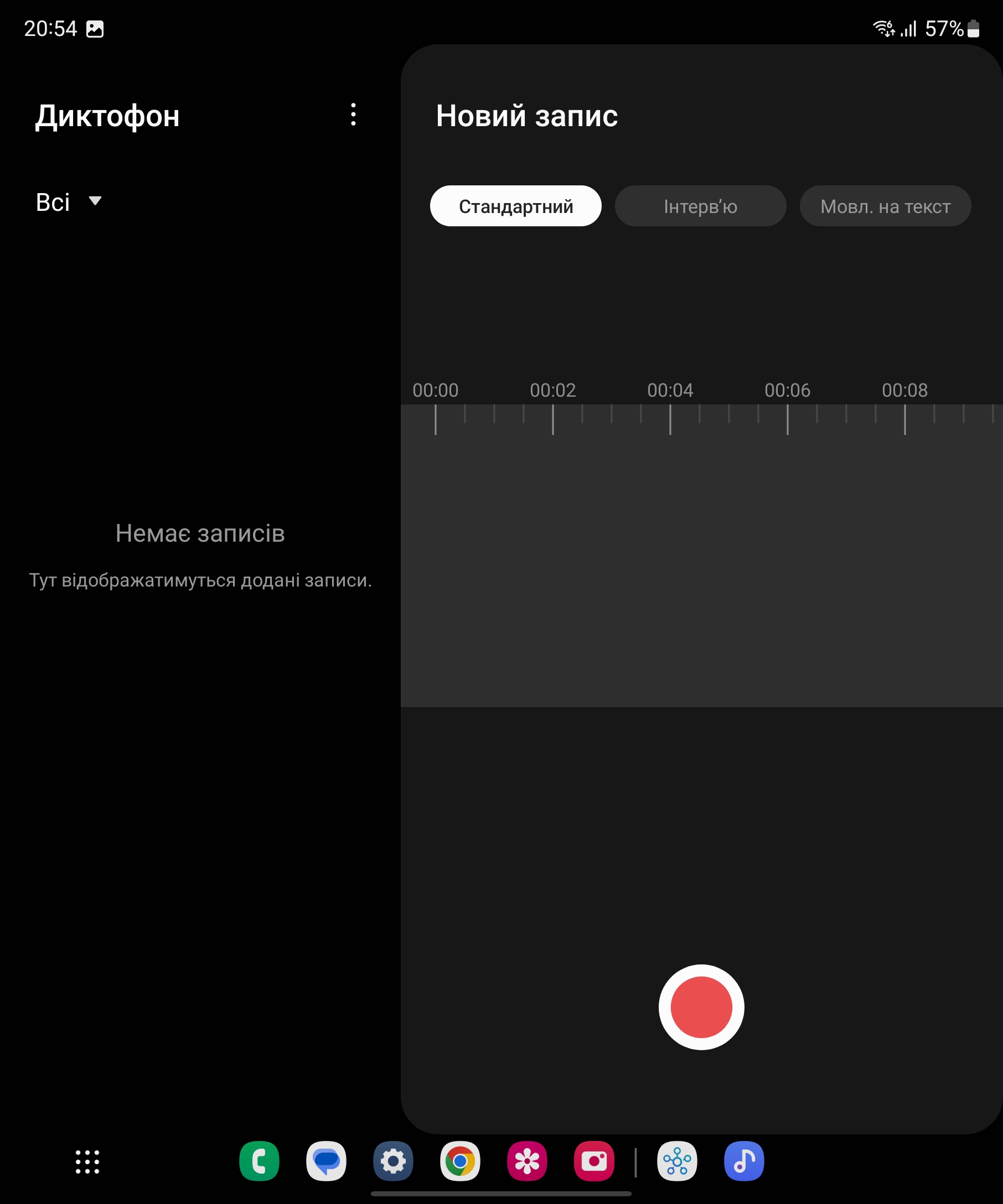Start recording with the red record button
1003x1204 pixels.
pos(701,1007)
